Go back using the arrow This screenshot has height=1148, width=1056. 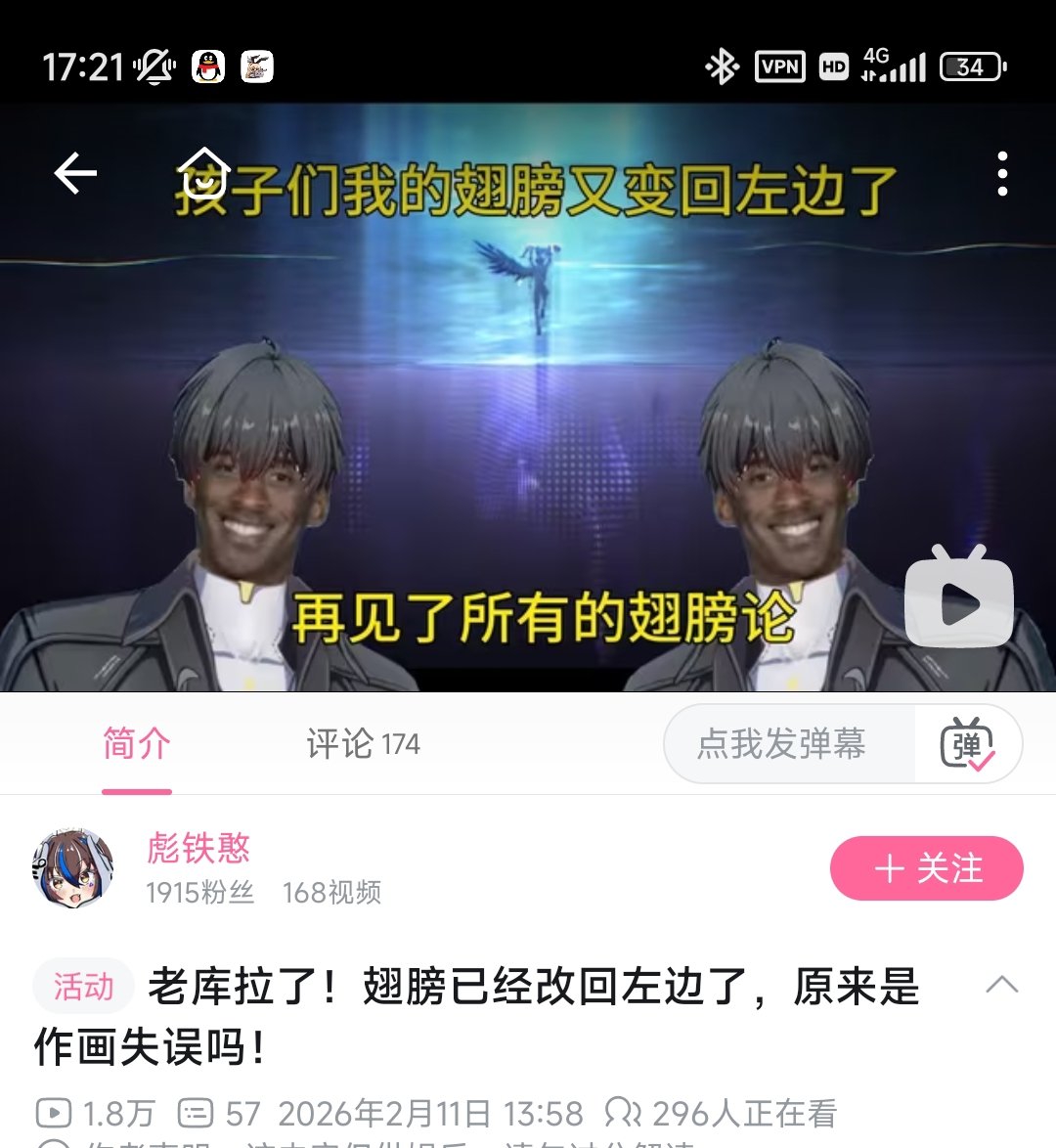point(75,174)
